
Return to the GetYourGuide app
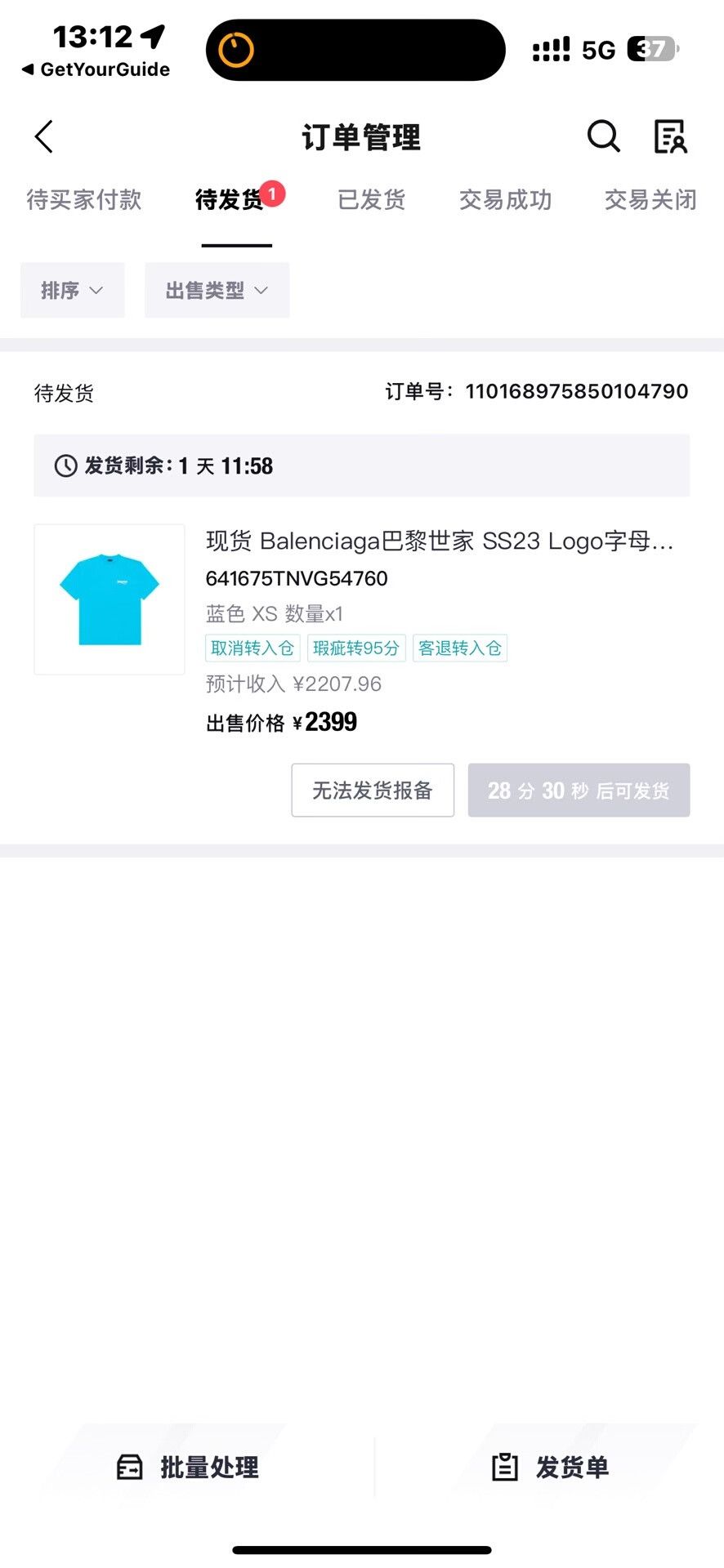tap(96, 69)
